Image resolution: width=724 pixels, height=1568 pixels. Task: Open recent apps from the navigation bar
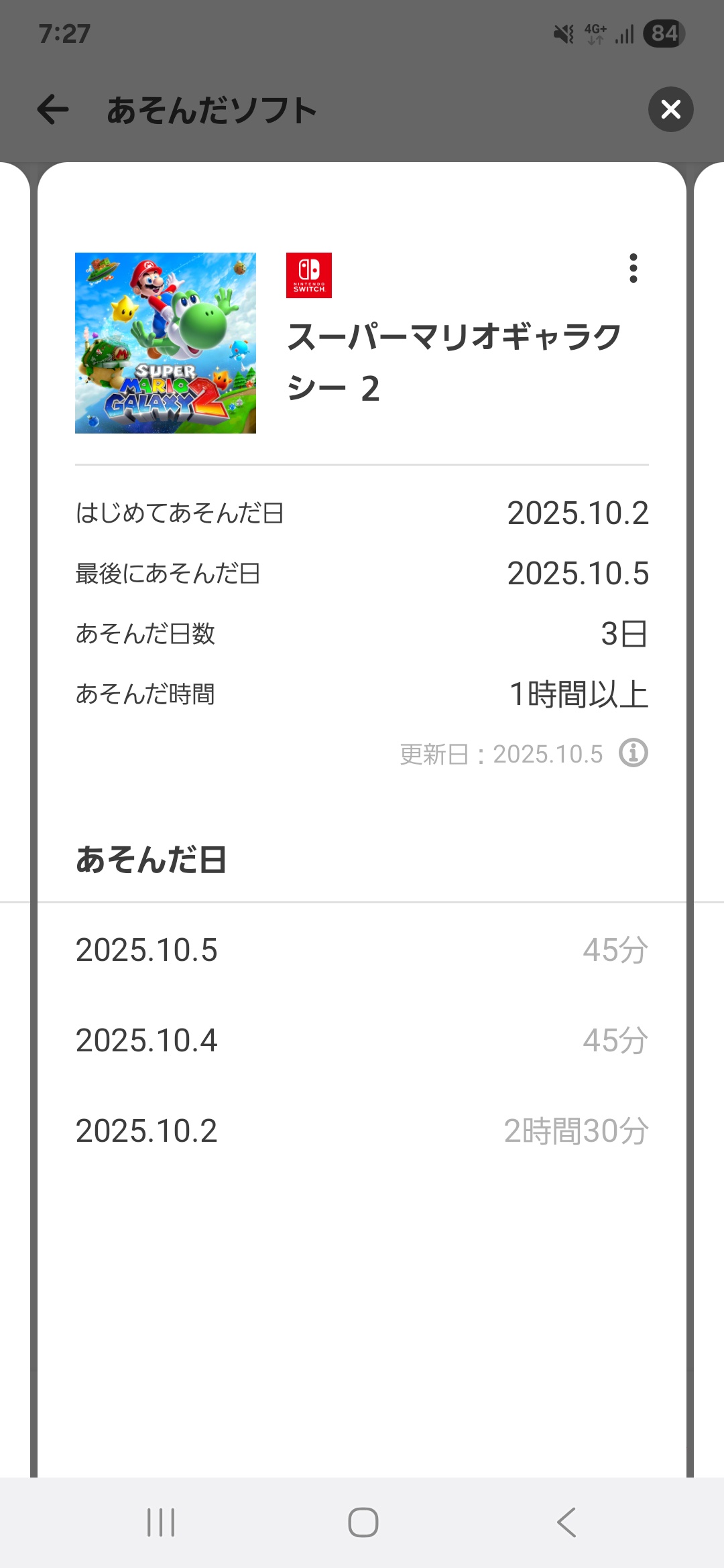161,1522
